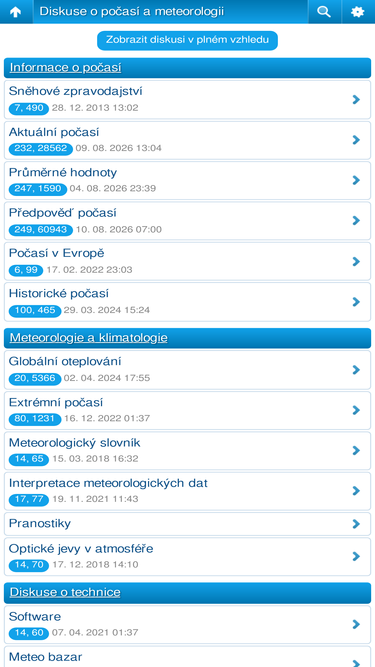Select Extrémní počasí row
The image size is (375, 667).
click(x=188, y=410)
